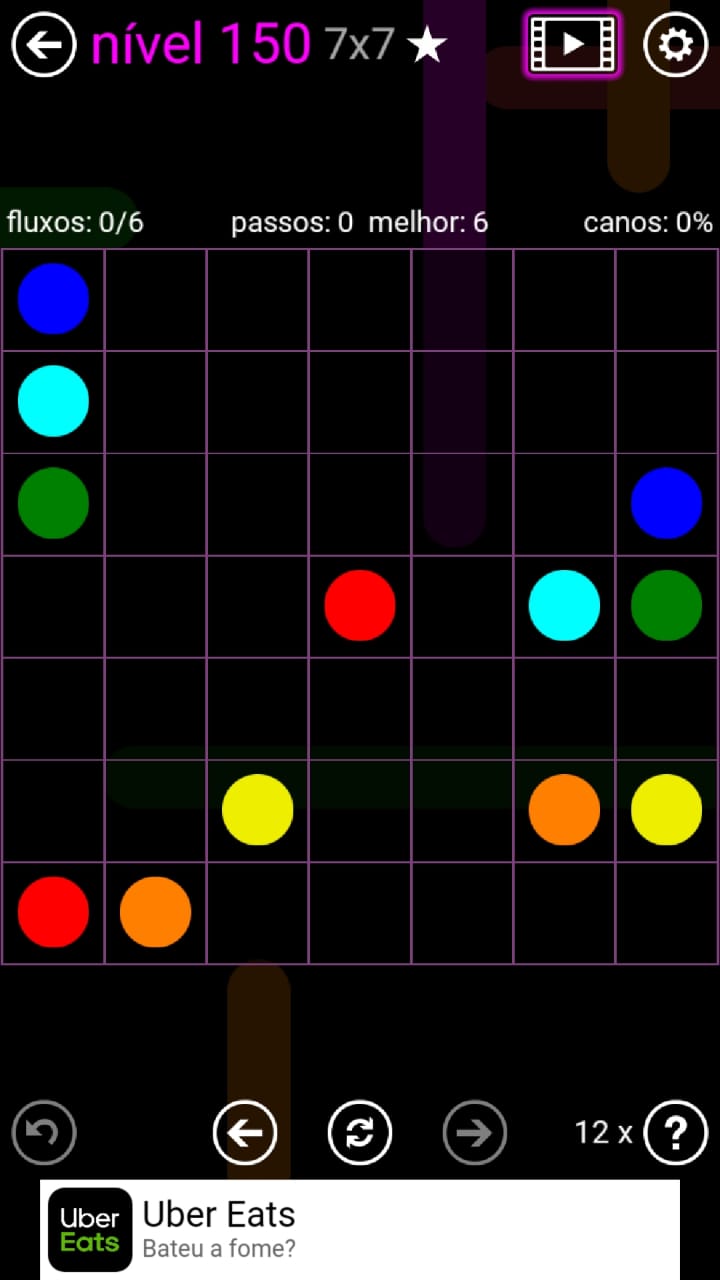Go to the previous level
Image resolution: width=720 pixels, height=1280 pixels.
(x=245, y=1133)
